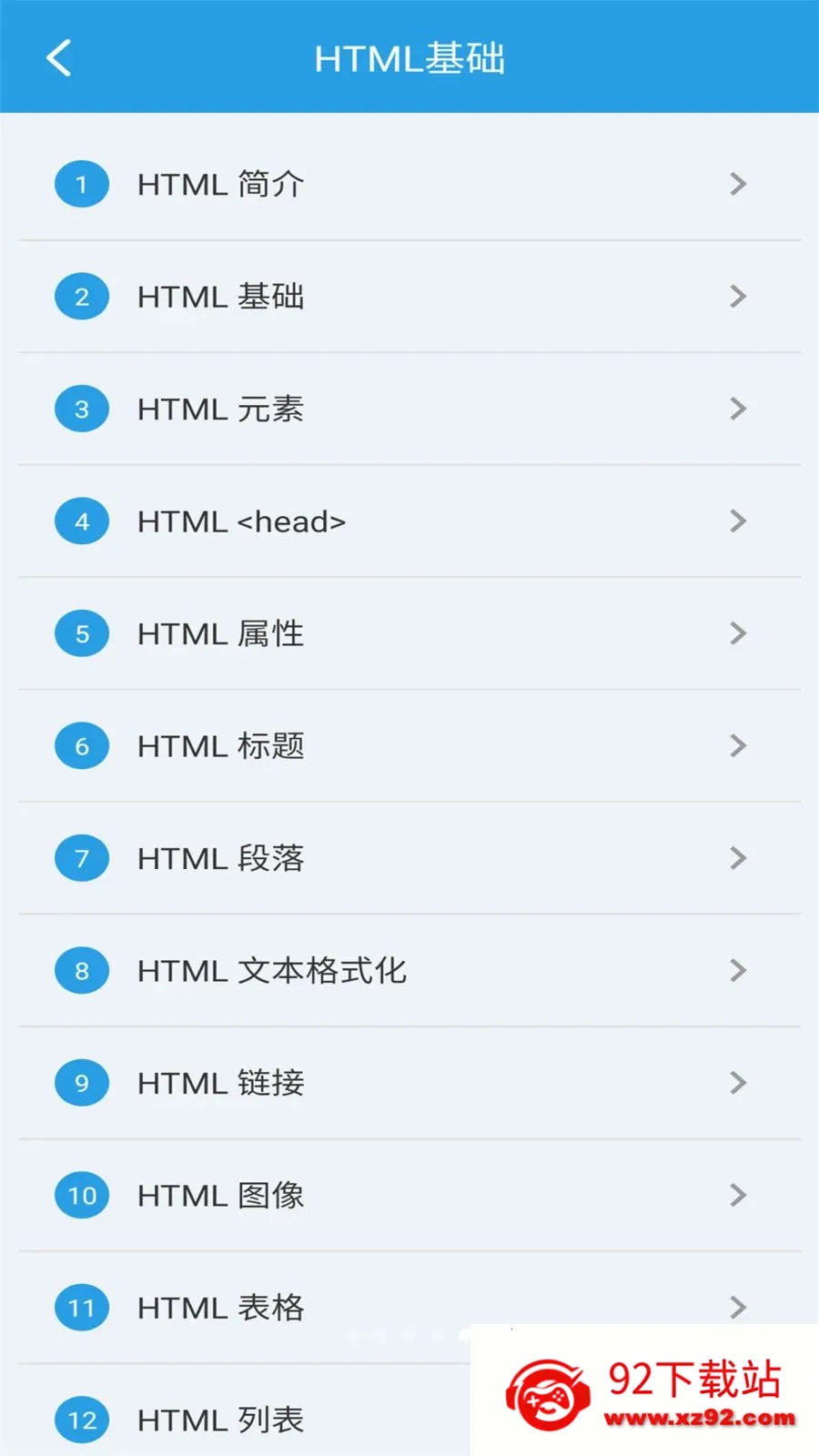Tap the number 2 circle badge
The image size is (819, 1456).
tap(81, 296)
